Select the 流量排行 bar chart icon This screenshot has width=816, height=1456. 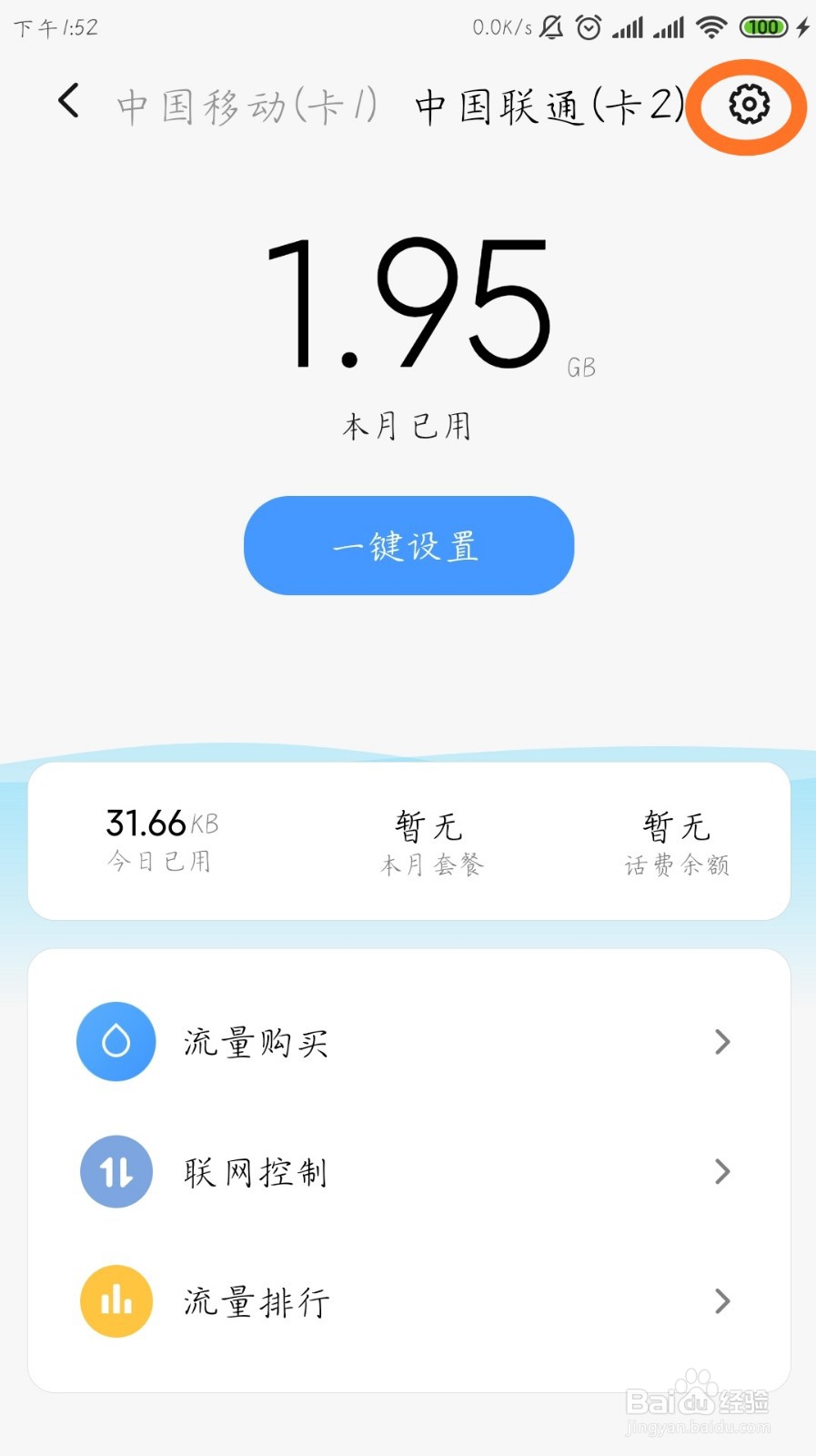(116, 1302)
